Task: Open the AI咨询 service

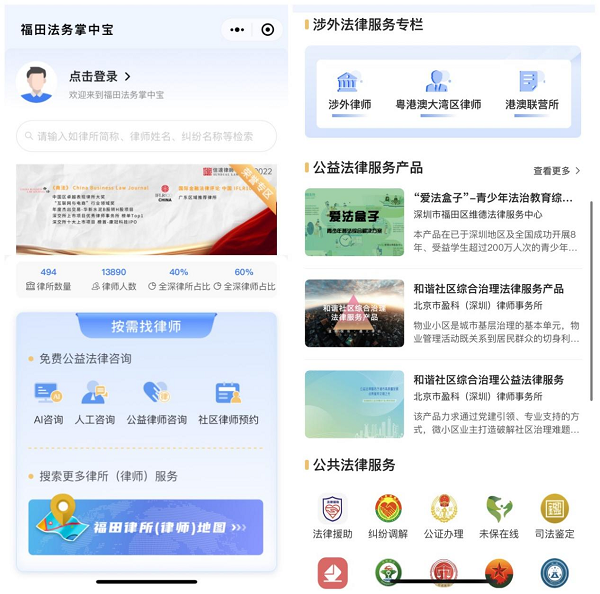Action: pyautogui.click(x=48, y=401)
